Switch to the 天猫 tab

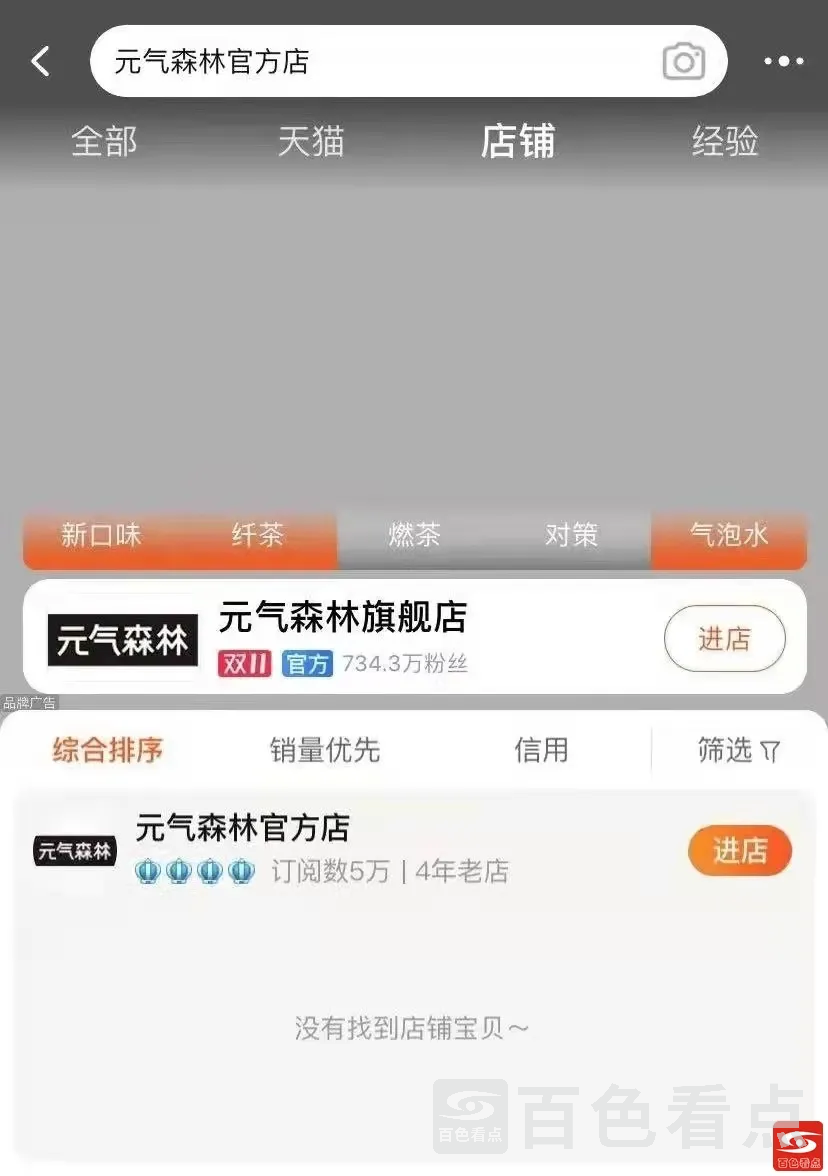tap(311, 142)
